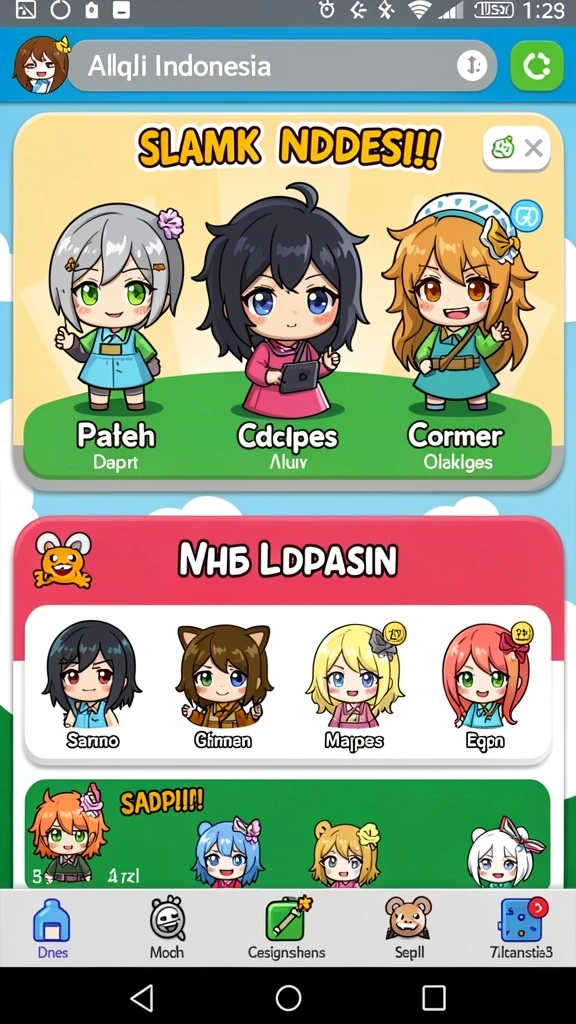The width and height of the screenshot is (576, 1024).
Task: Open the Sarıno avatar
Action: coord(91,684)
